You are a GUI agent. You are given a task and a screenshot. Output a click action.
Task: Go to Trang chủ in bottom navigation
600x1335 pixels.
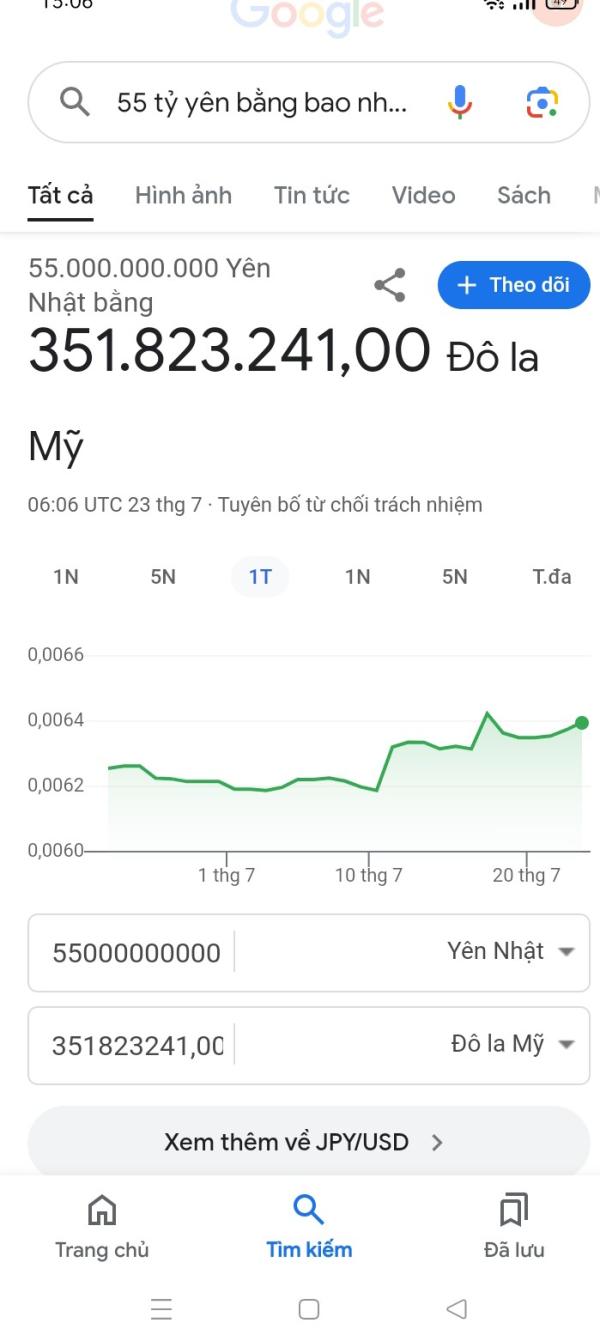pyautogui.click(x=101, y=1226)
